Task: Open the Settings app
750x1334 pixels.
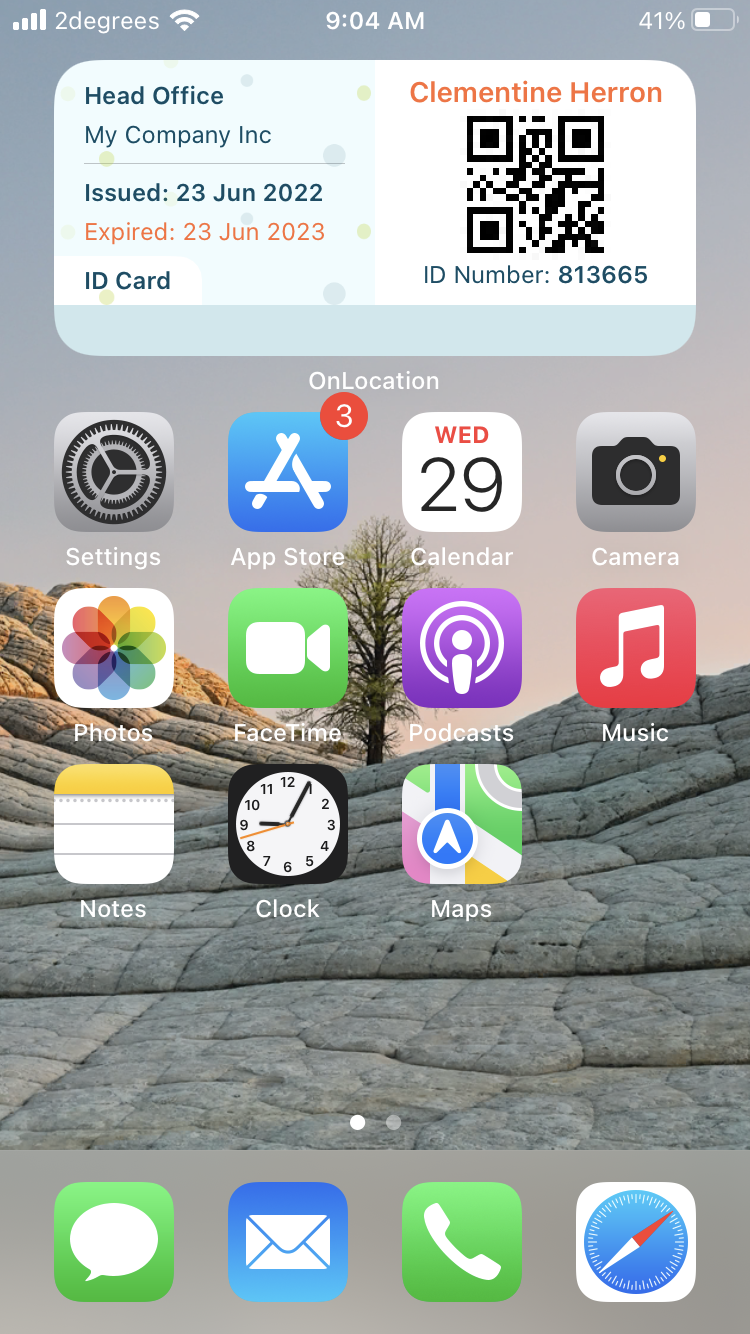Action: pyautogui.click(x=114, y=472)
